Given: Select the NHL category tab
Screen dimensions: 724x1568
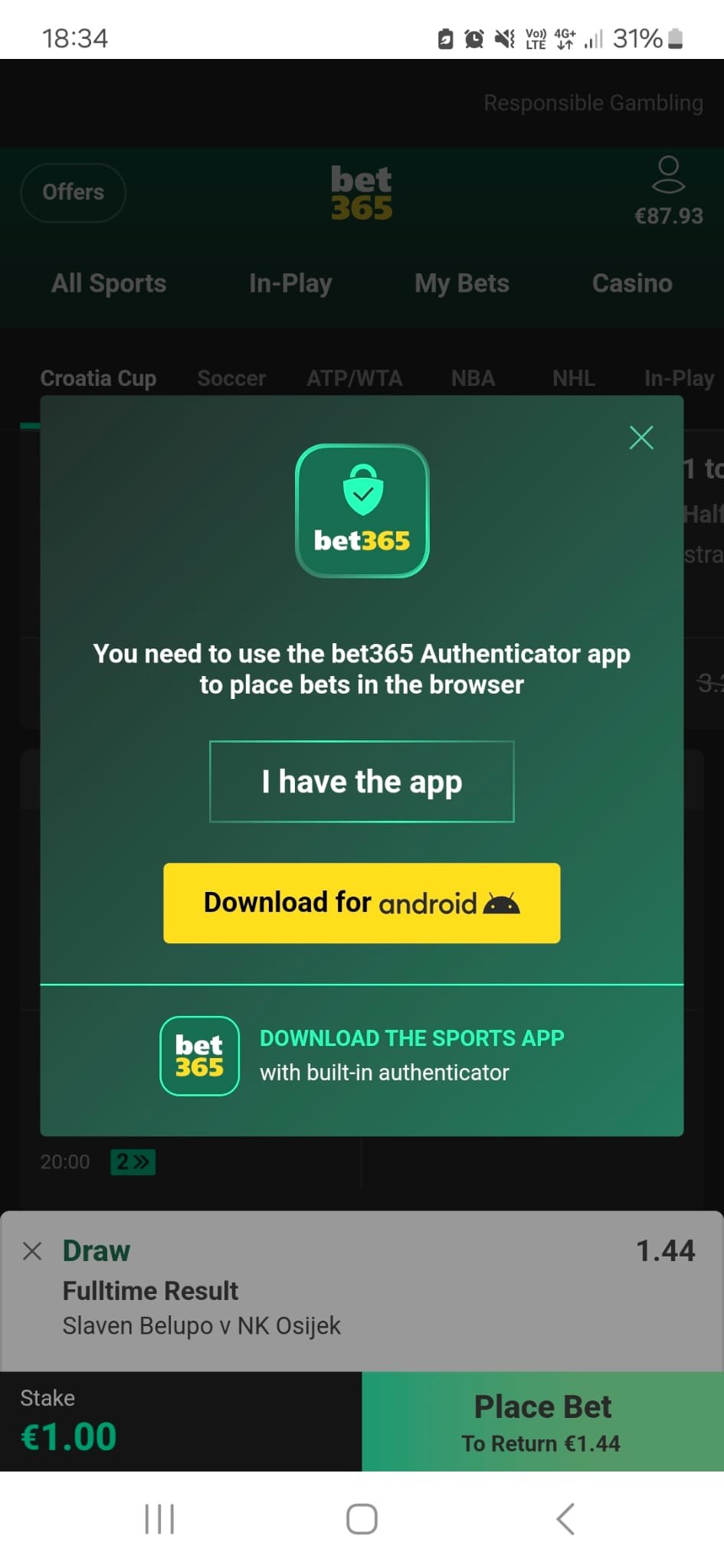Looking at the screenshot, I should pos(574,378).
